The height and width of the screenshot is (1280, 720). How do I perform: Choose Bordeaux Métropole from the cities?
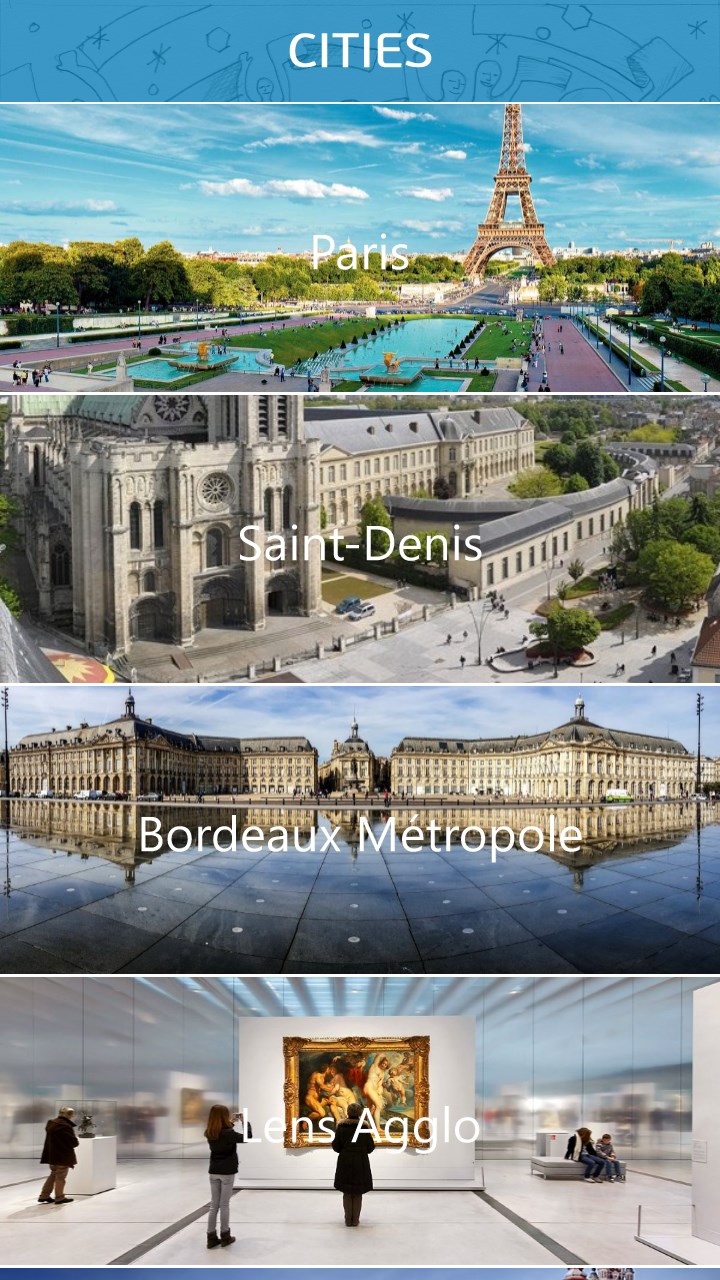point(360,832)
